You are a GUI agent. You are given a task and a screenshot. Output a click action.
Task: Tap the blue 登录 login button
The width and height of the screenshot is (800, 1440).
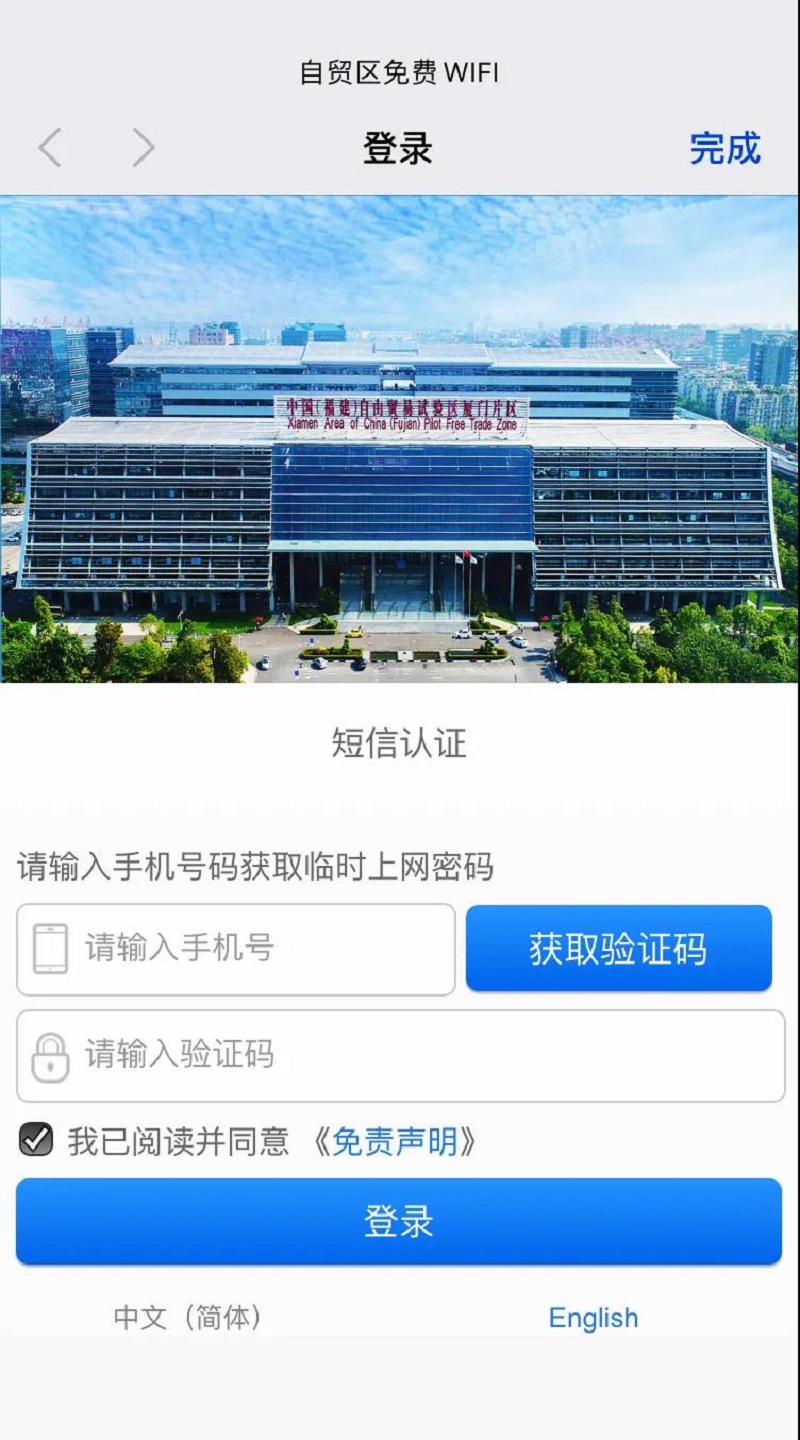coord(399,1221)
